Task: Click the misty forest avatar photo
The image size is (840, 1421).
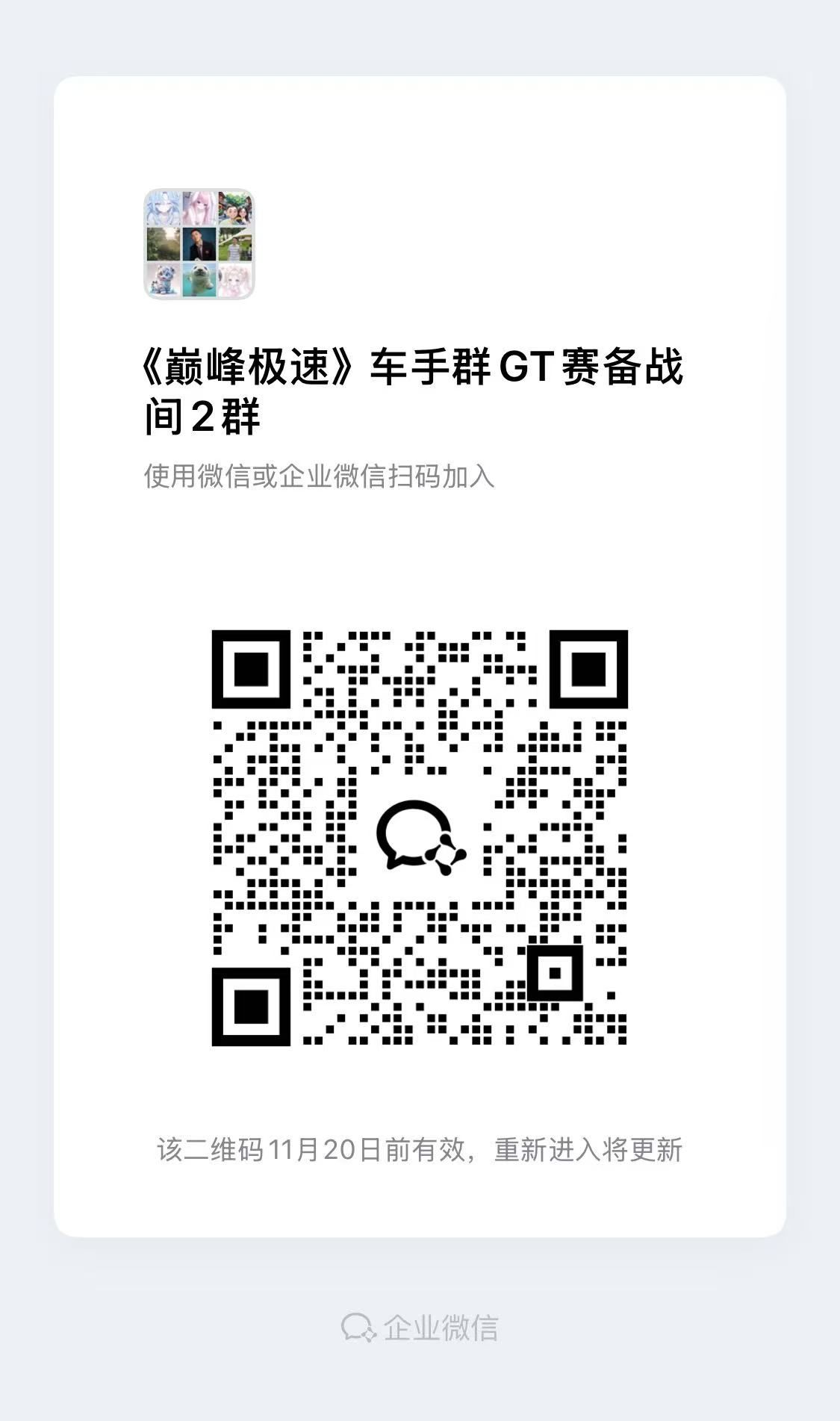Action: (x=163, y=244)
